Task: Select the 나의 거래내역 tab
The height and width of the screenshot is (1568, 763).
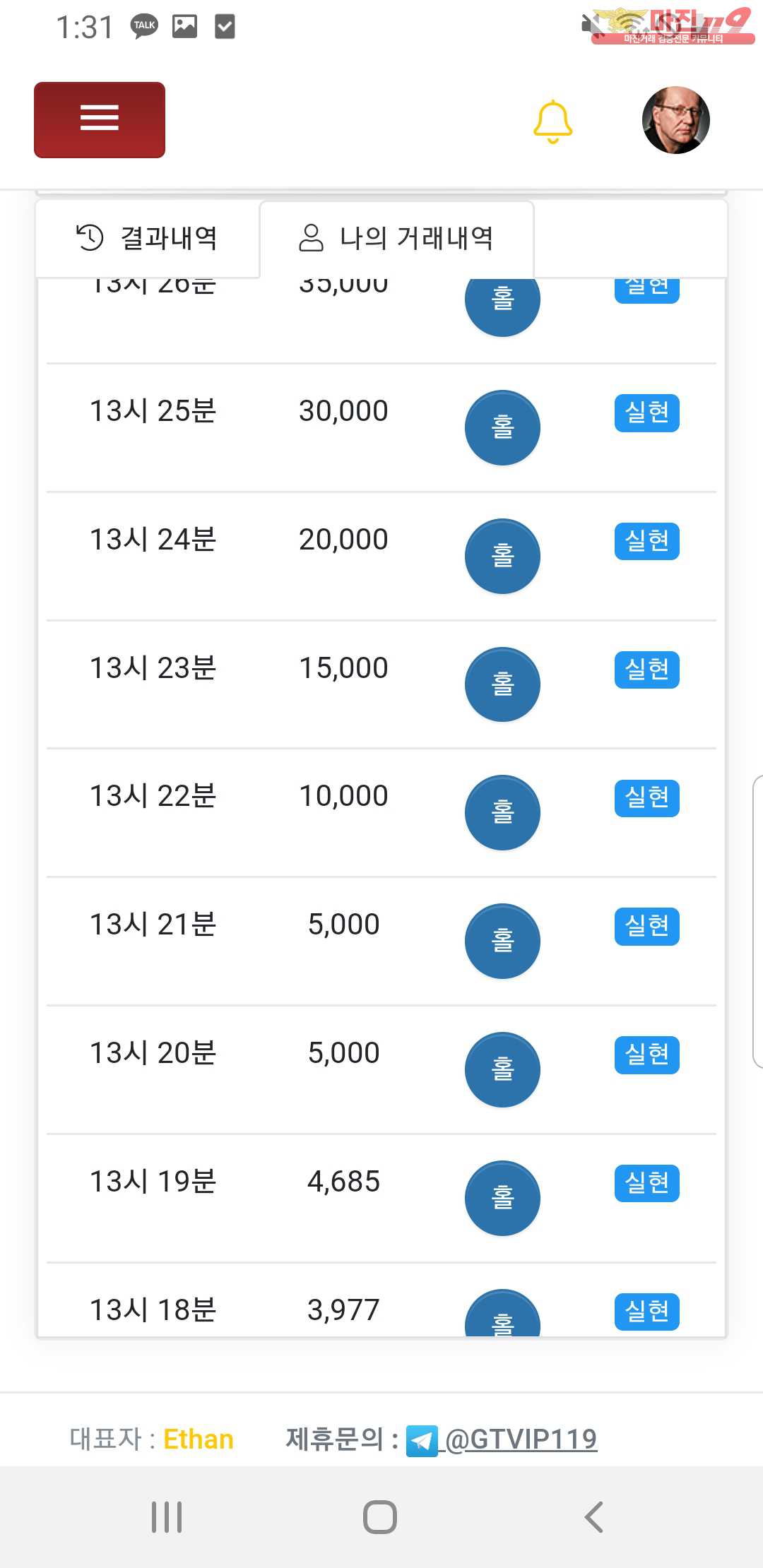Action: [396, 238]
